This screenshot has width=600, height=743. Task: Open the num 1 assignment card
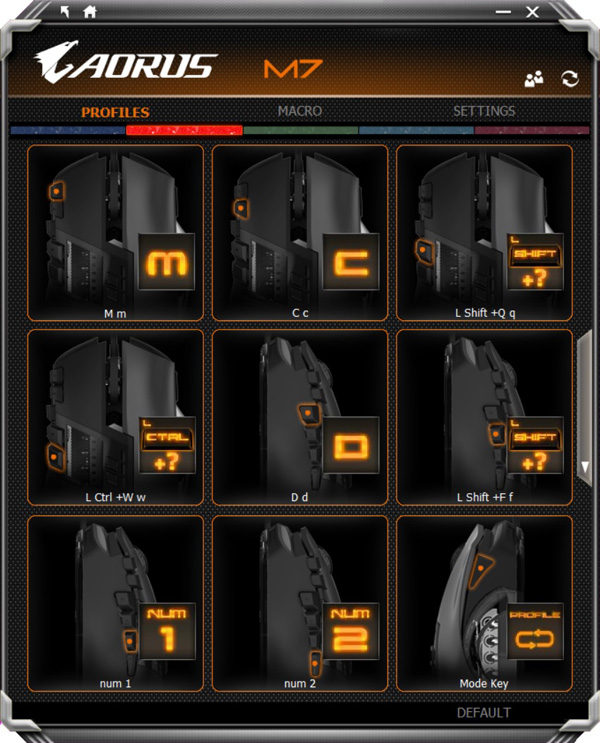[115, 602]
